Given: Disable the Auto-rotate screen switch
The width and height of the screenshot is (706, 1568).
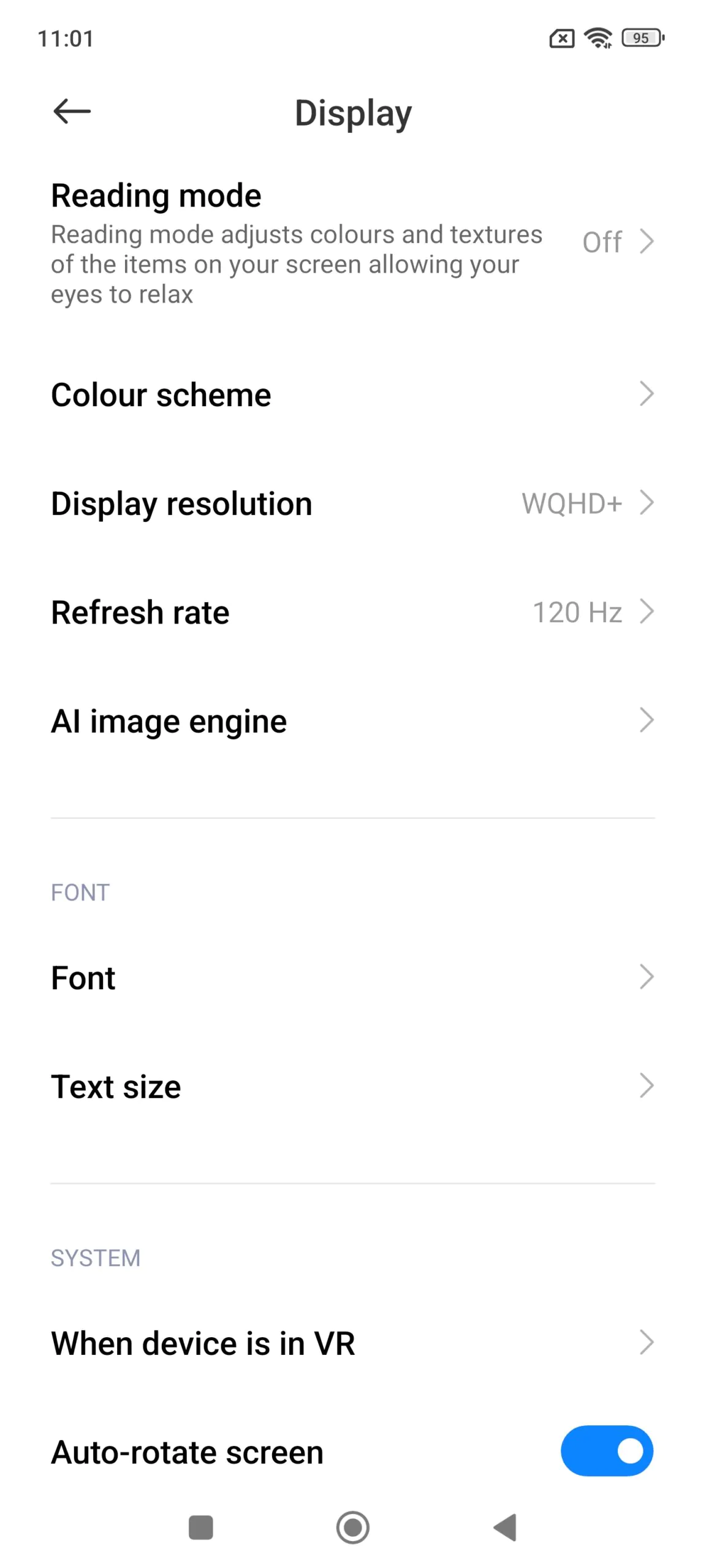Looking at the screenshot, I should [606, 1450].
